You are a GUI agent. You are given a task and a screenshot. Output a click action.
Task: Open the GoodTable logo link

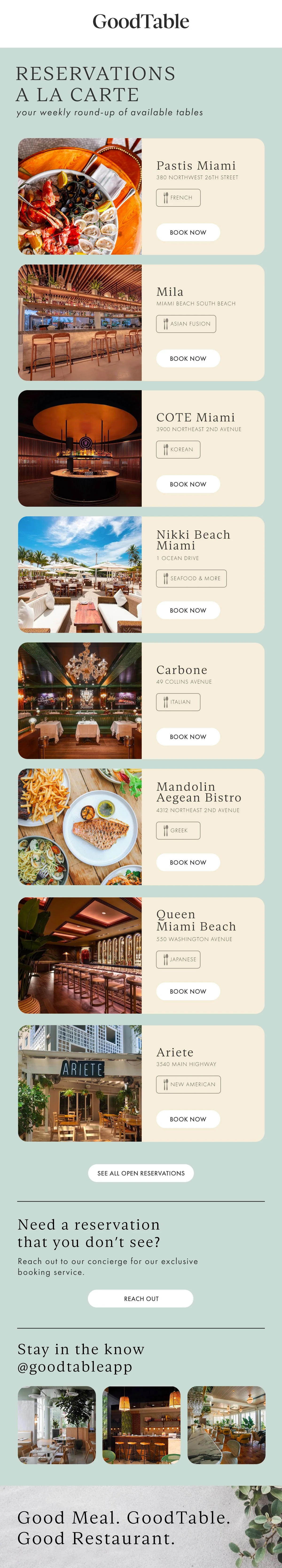click(x=141, y=21)
